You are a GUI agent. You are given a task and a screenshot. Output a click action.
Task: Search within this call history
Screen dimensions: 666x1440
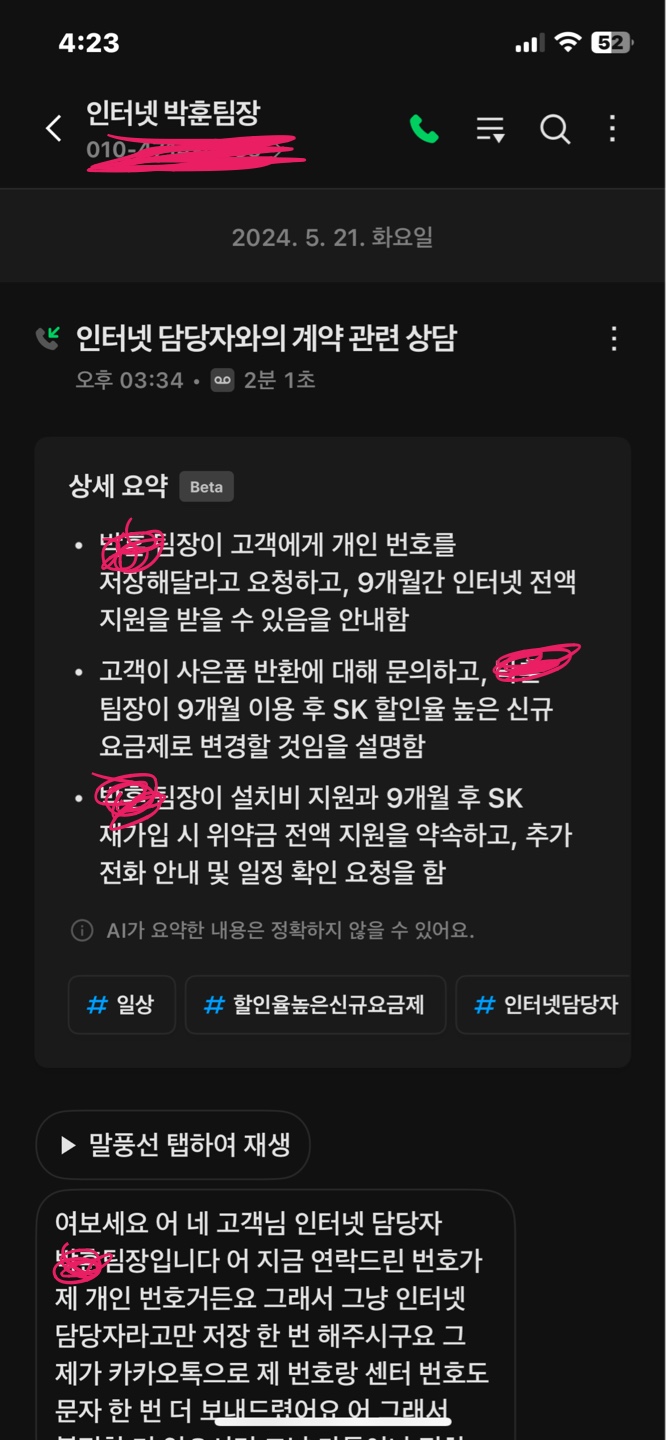tap(555, 129)
